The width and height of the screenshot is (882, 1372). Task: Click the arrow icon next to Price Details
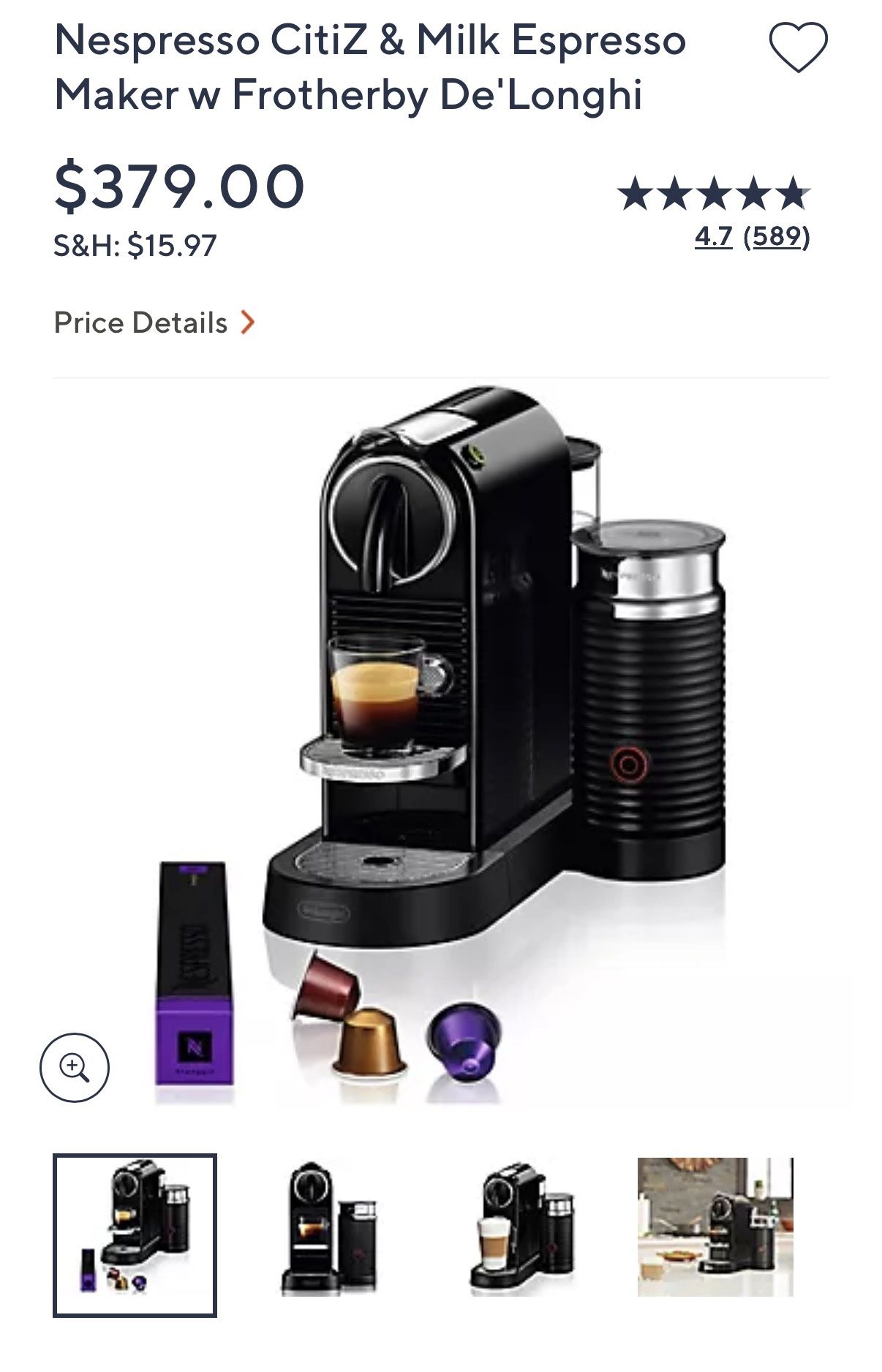[249, 321]
